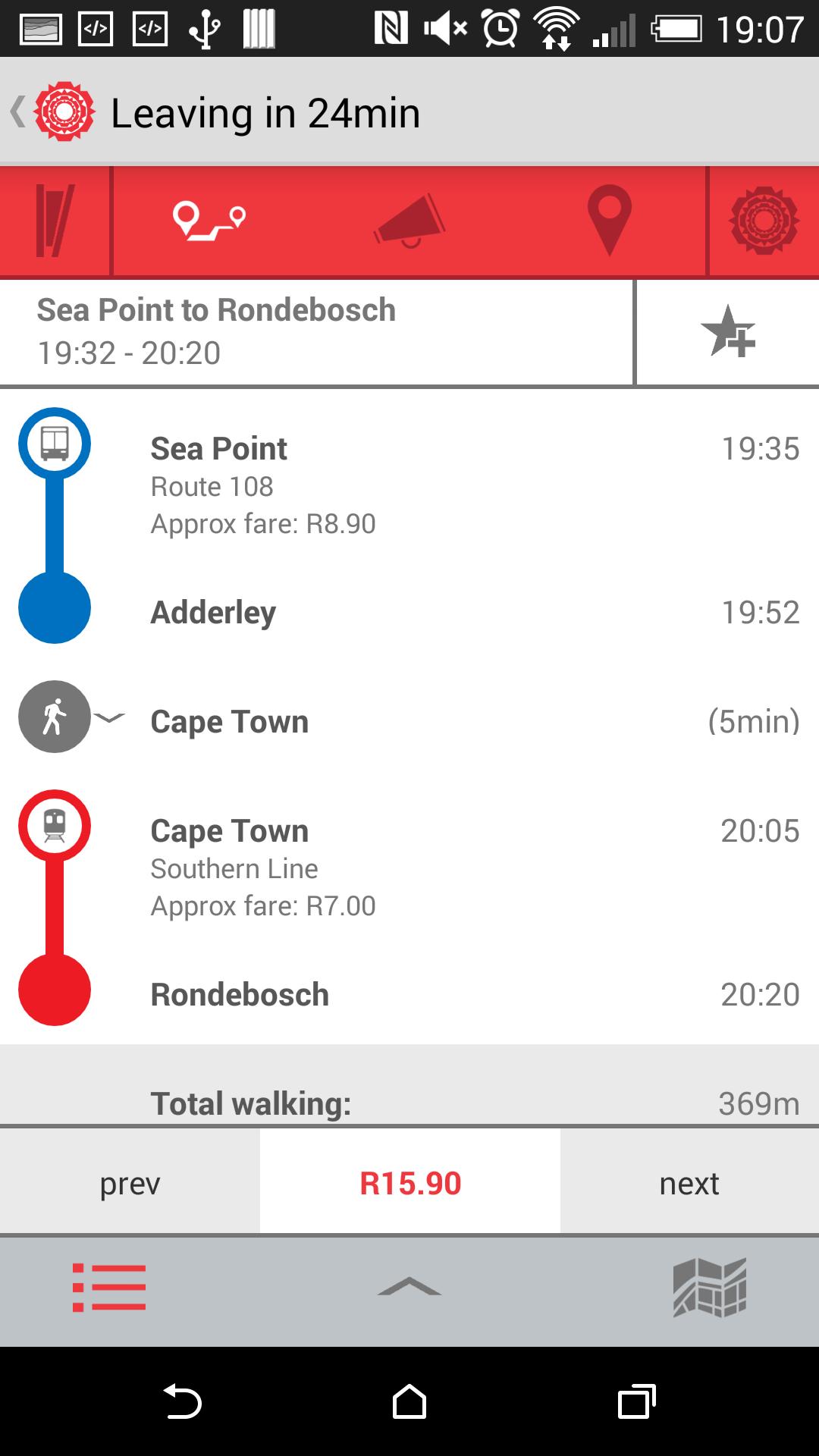
Task: Open the red gear settings tab
Action: click(764, 221)
